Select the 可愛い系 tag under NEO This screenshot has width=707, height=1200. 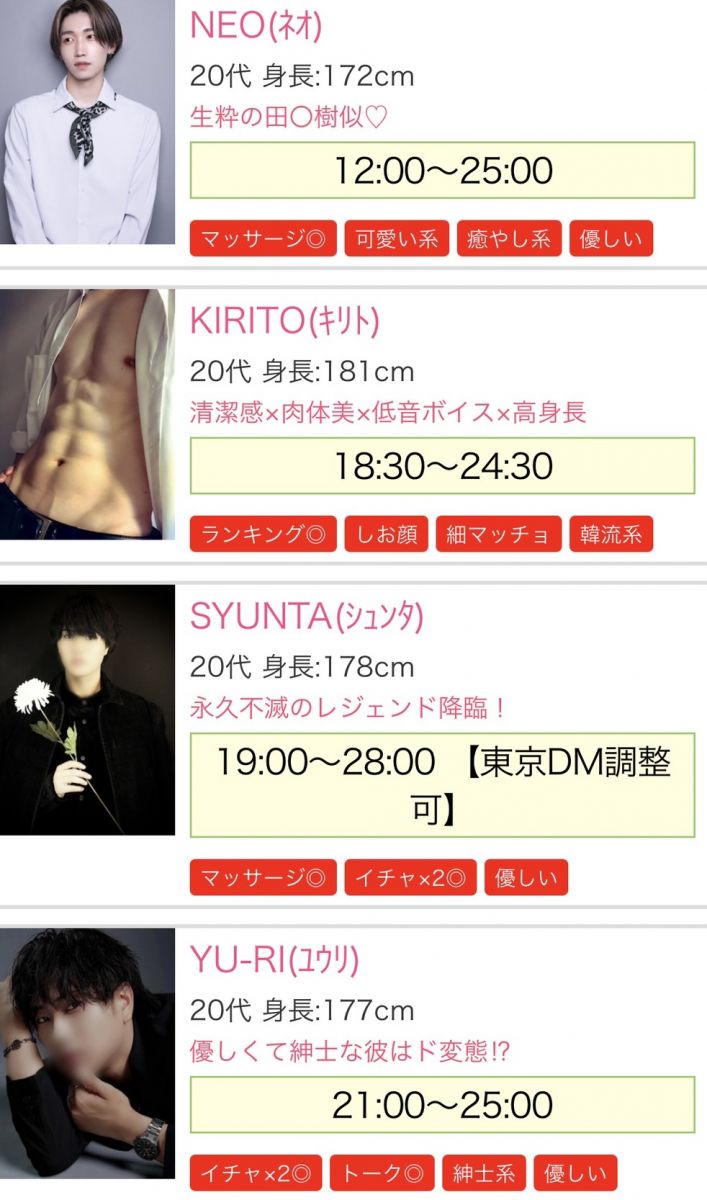click(396, 240)
